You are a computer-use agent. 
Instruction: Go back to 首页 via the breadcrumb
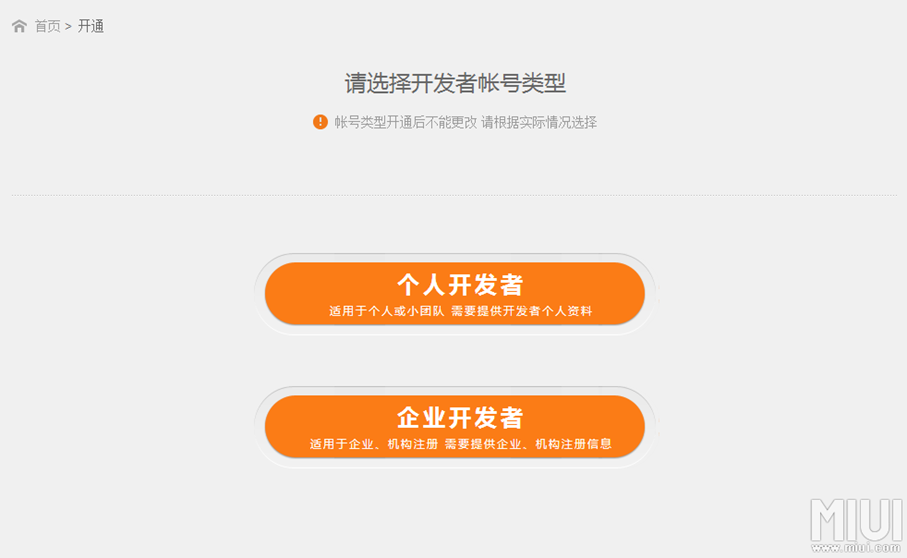tap(47, 26)
